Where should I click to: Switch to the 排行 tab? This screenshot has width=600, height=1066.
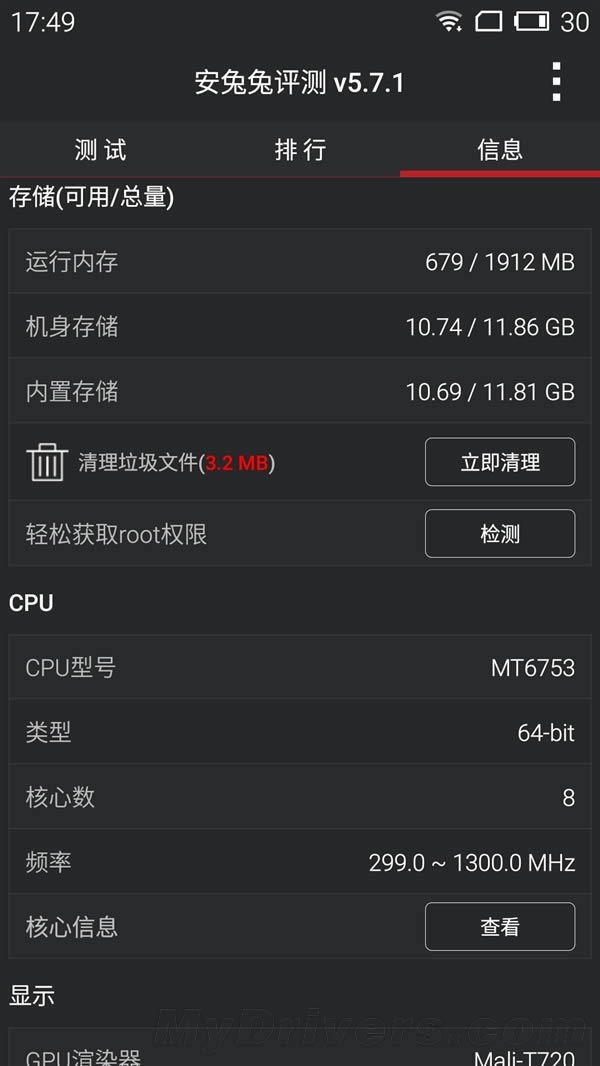point(300,150)
